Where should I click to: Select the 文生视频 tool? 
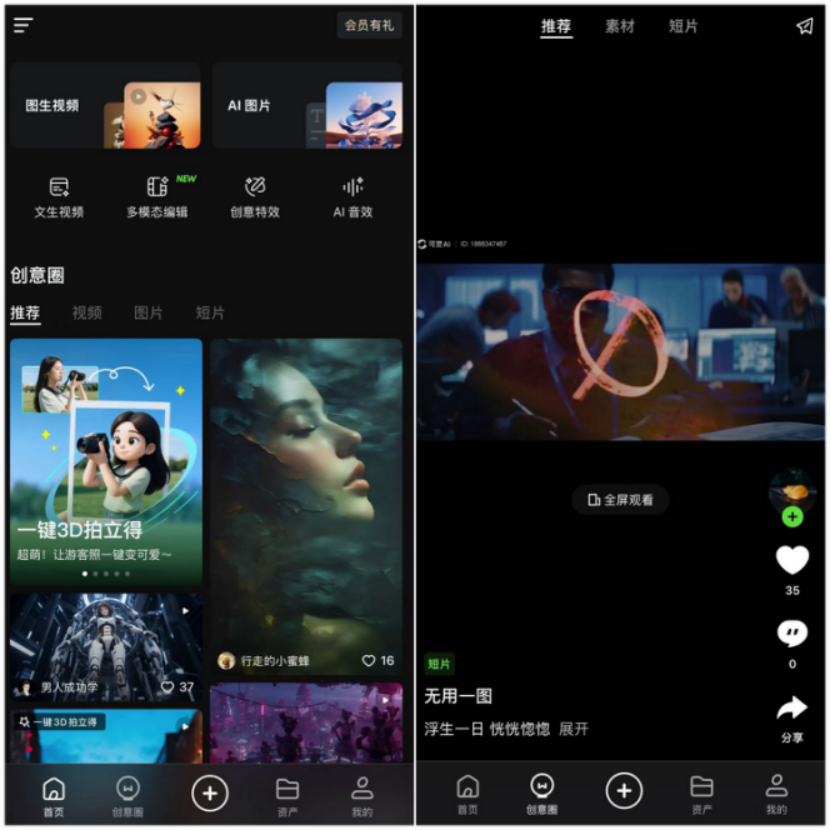(59, 197)
